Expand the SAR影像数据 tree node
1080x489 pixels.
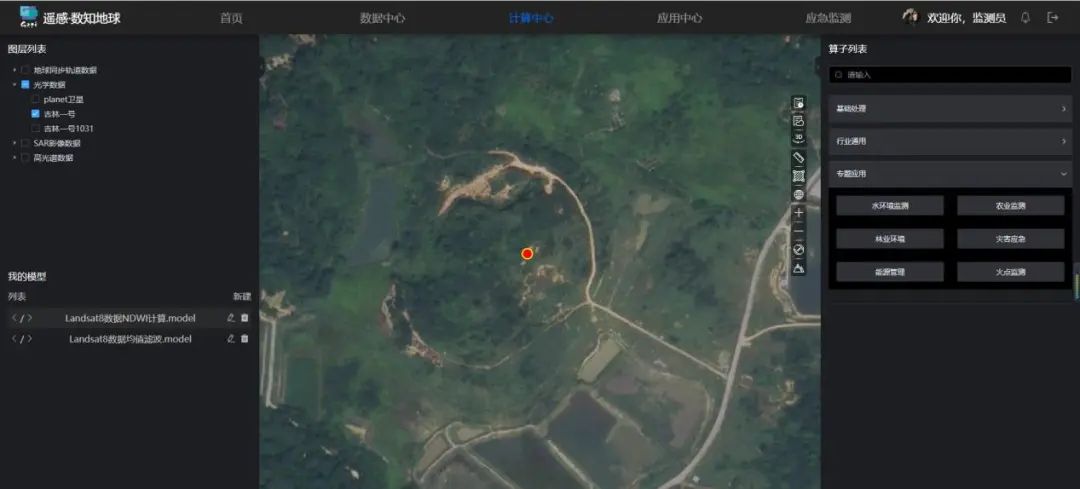tap(15, 143)
